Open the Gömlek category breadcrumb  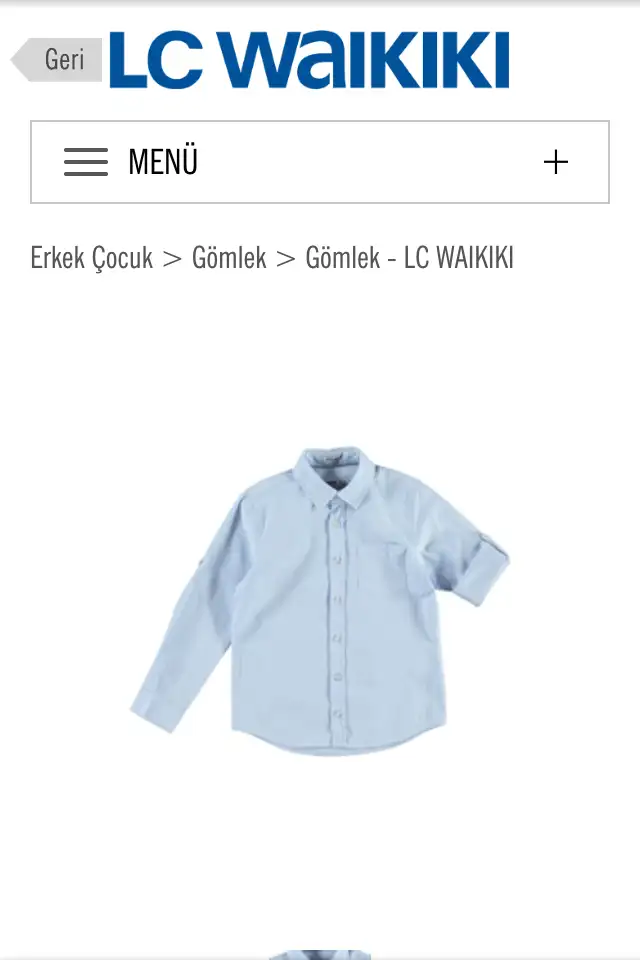229,258
